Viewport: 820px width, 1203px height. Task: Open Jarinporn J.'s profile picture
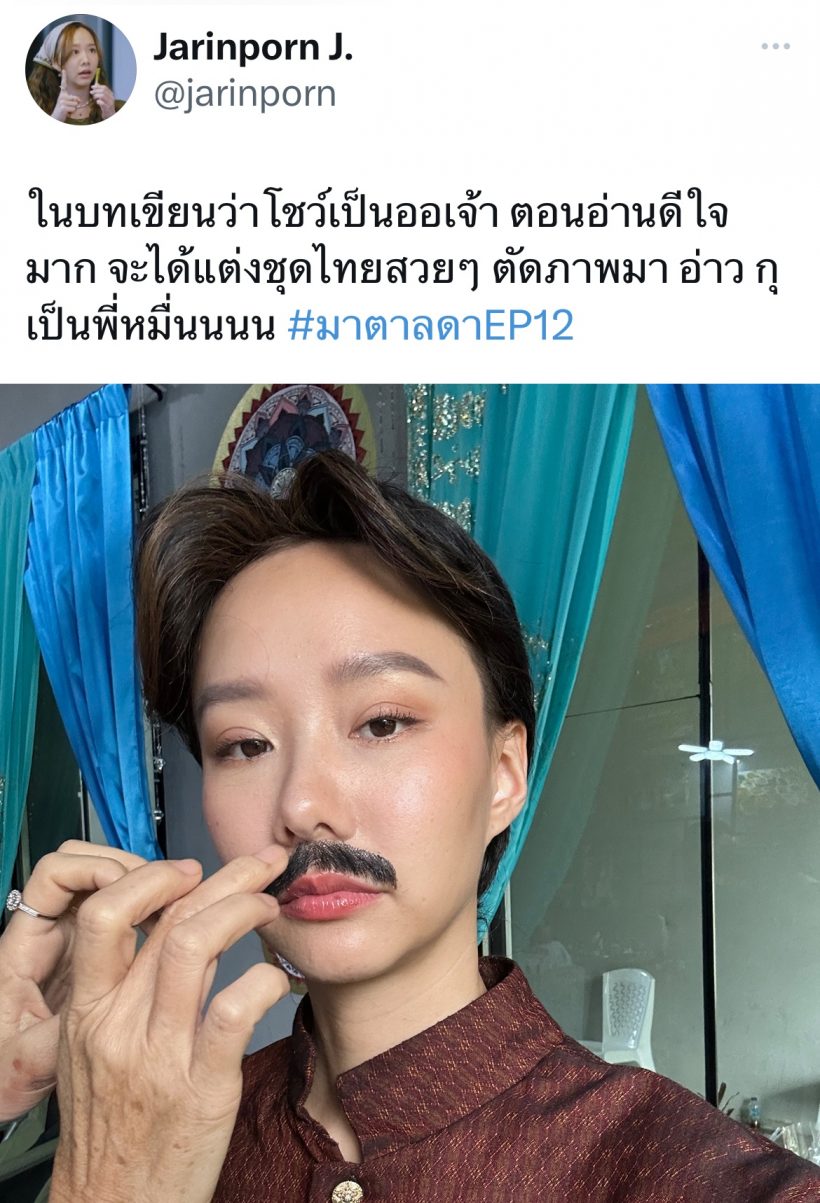click(80, 69)
